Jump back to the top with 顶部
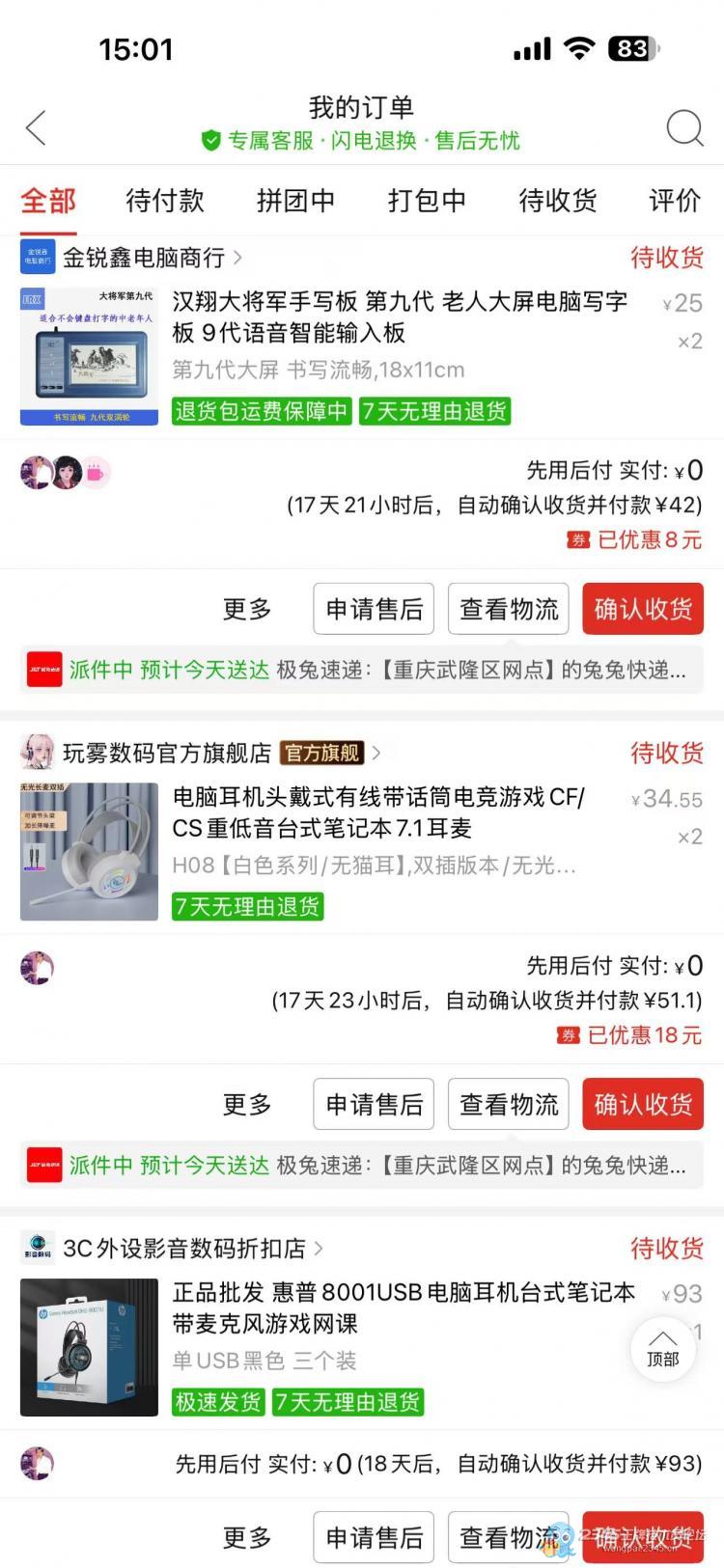 point(662,1349)
